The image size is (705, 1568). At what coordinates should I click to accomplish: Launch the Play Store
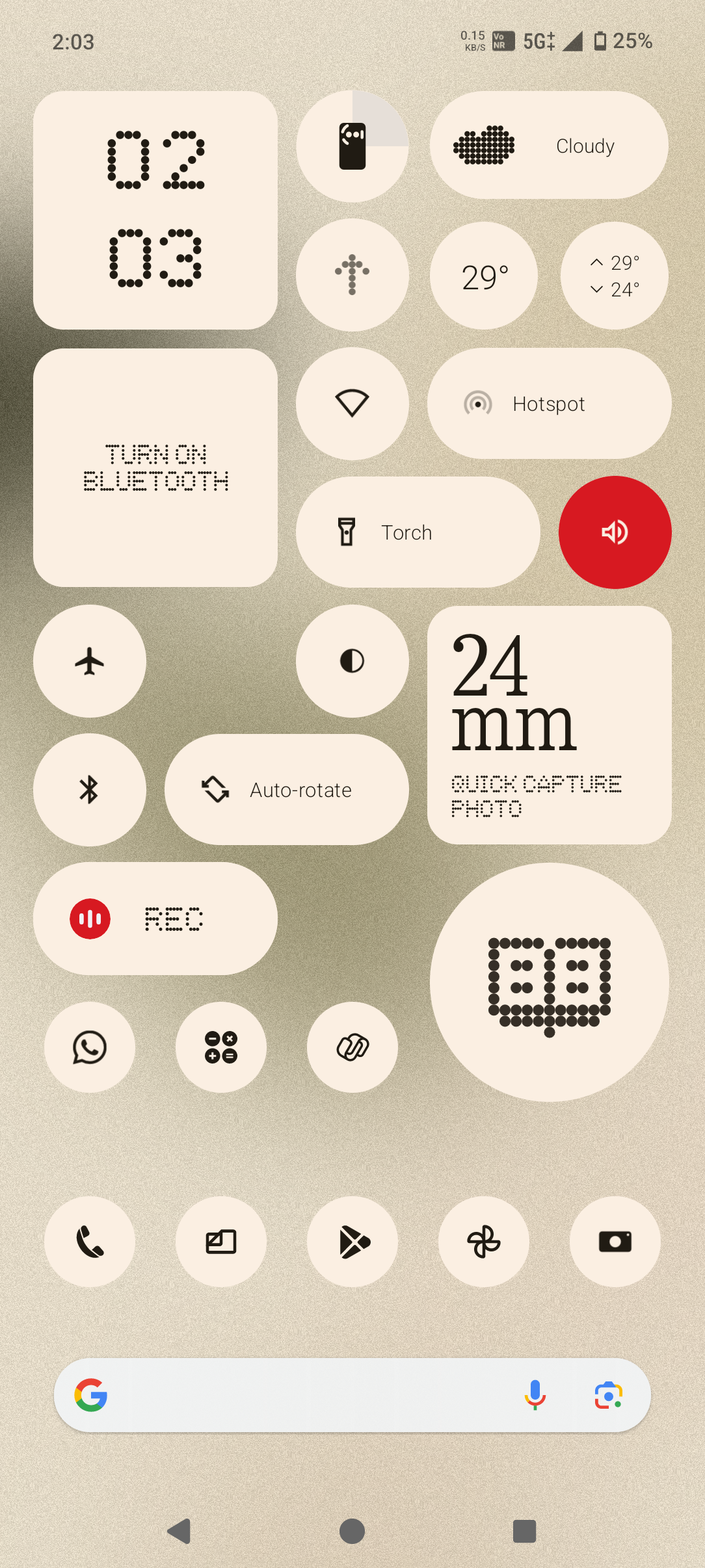pos(352,1242)
